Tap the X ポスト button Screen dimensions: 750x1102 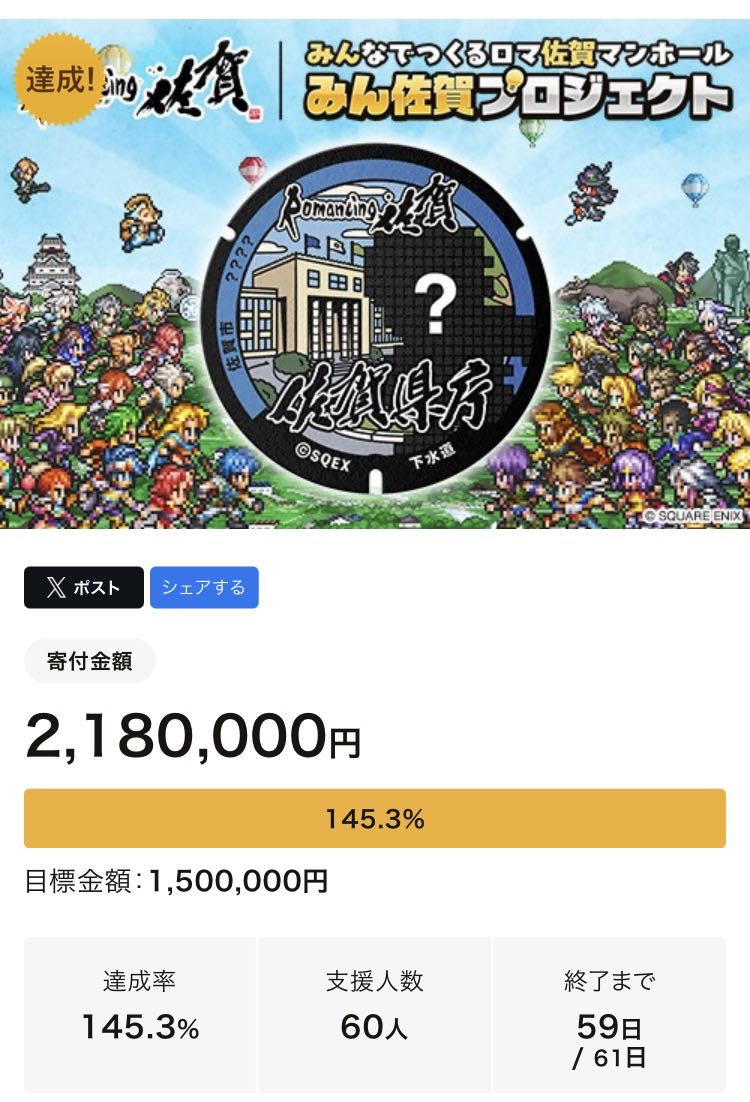(x=84, y=587)
